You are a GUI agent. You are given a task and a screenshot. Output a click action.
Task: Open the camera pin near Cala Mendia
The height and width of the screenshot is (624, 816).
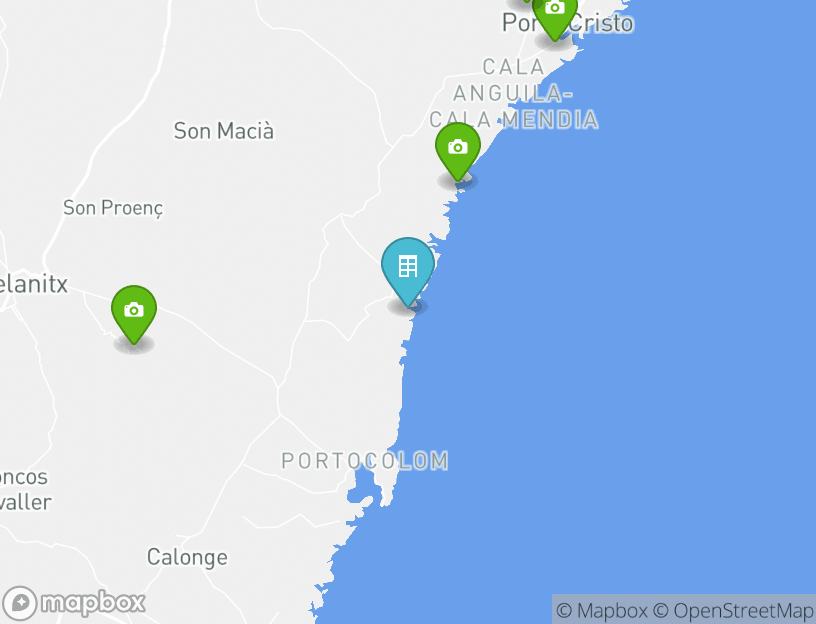coord(458,148)
